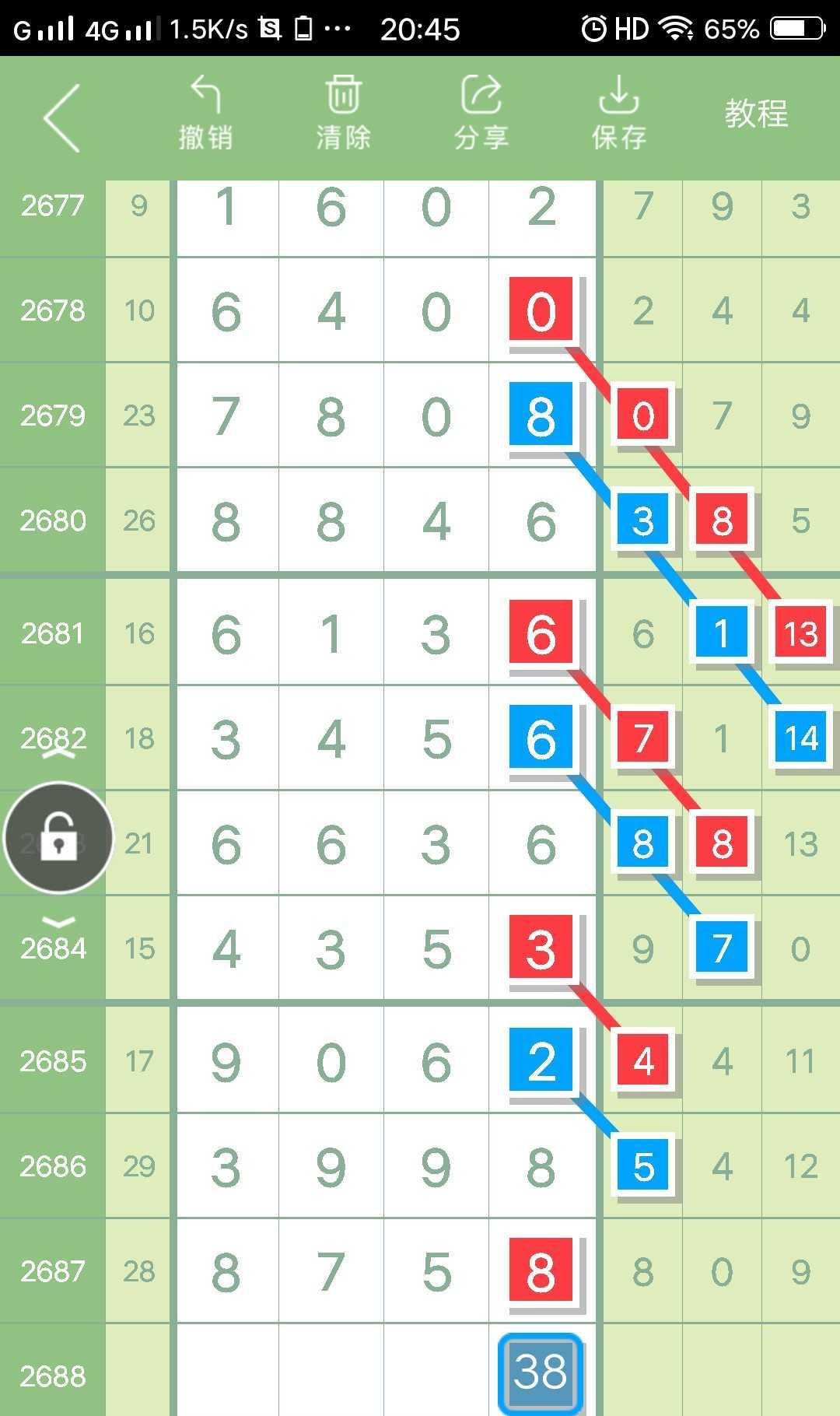
Task: Go back using the top-left arrow
Action: pyautogui.click(x=62, y=118)
